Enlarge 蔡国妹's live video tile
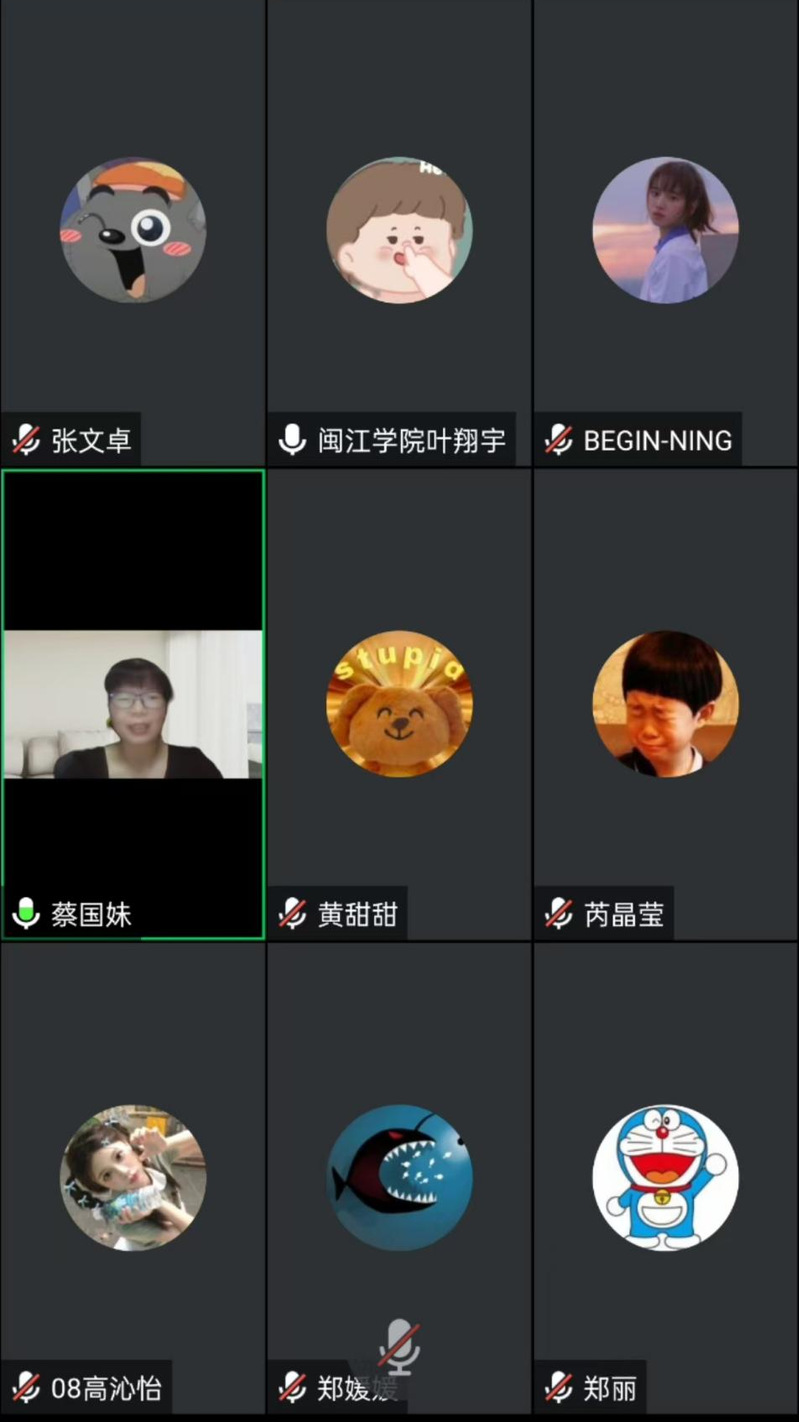This screenshot has width=799, height=1422. [x=133, y=704]
